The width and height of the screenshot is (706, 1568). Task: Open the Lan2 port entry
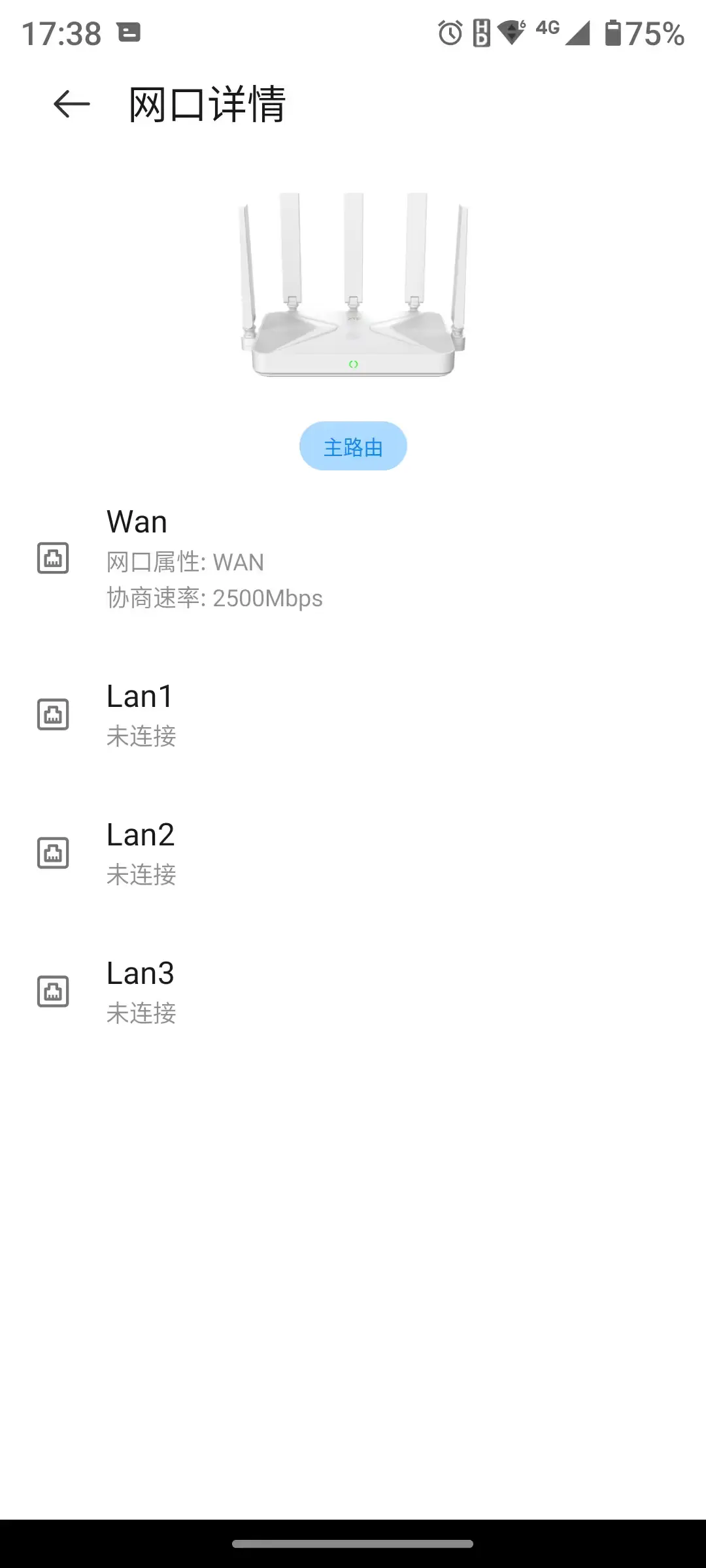pos(353,853)
